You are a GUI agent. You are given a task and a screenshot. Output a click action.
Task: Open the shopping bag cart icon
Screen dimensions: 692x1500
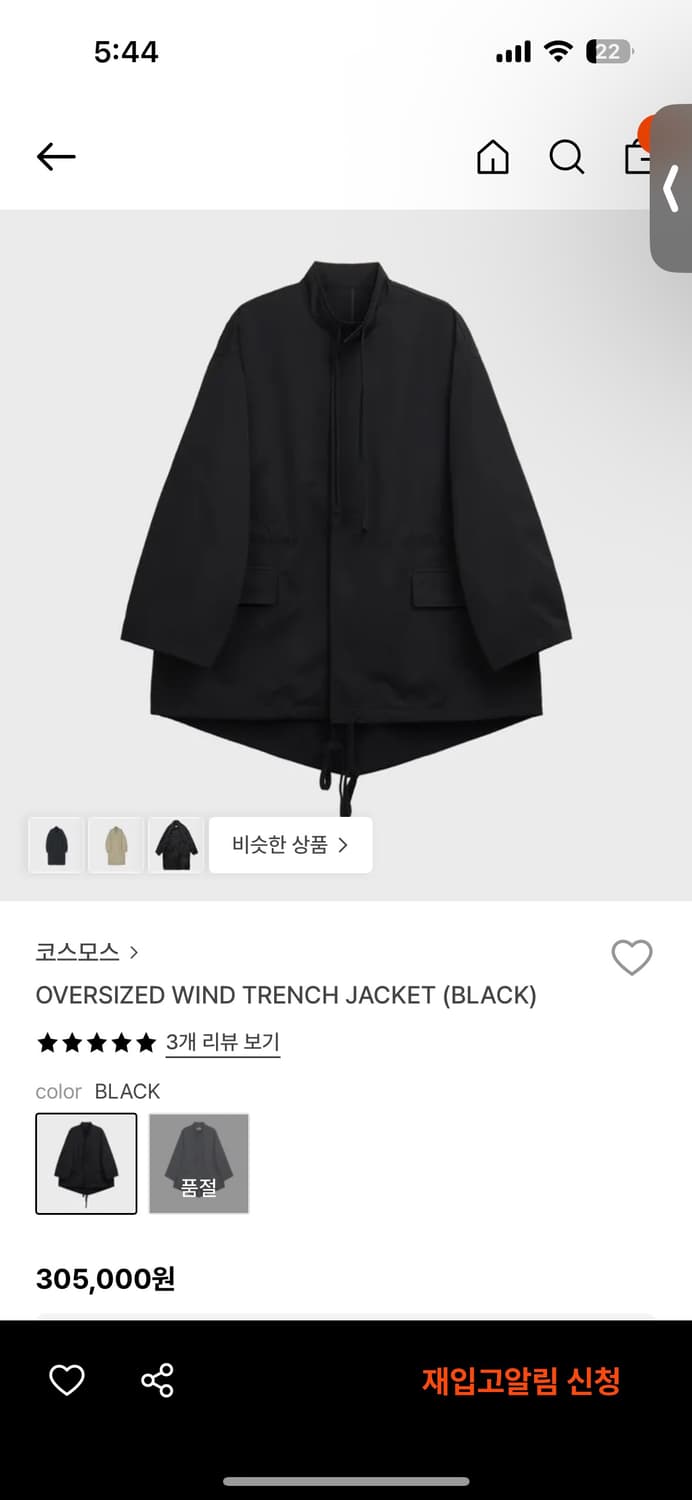636,157
